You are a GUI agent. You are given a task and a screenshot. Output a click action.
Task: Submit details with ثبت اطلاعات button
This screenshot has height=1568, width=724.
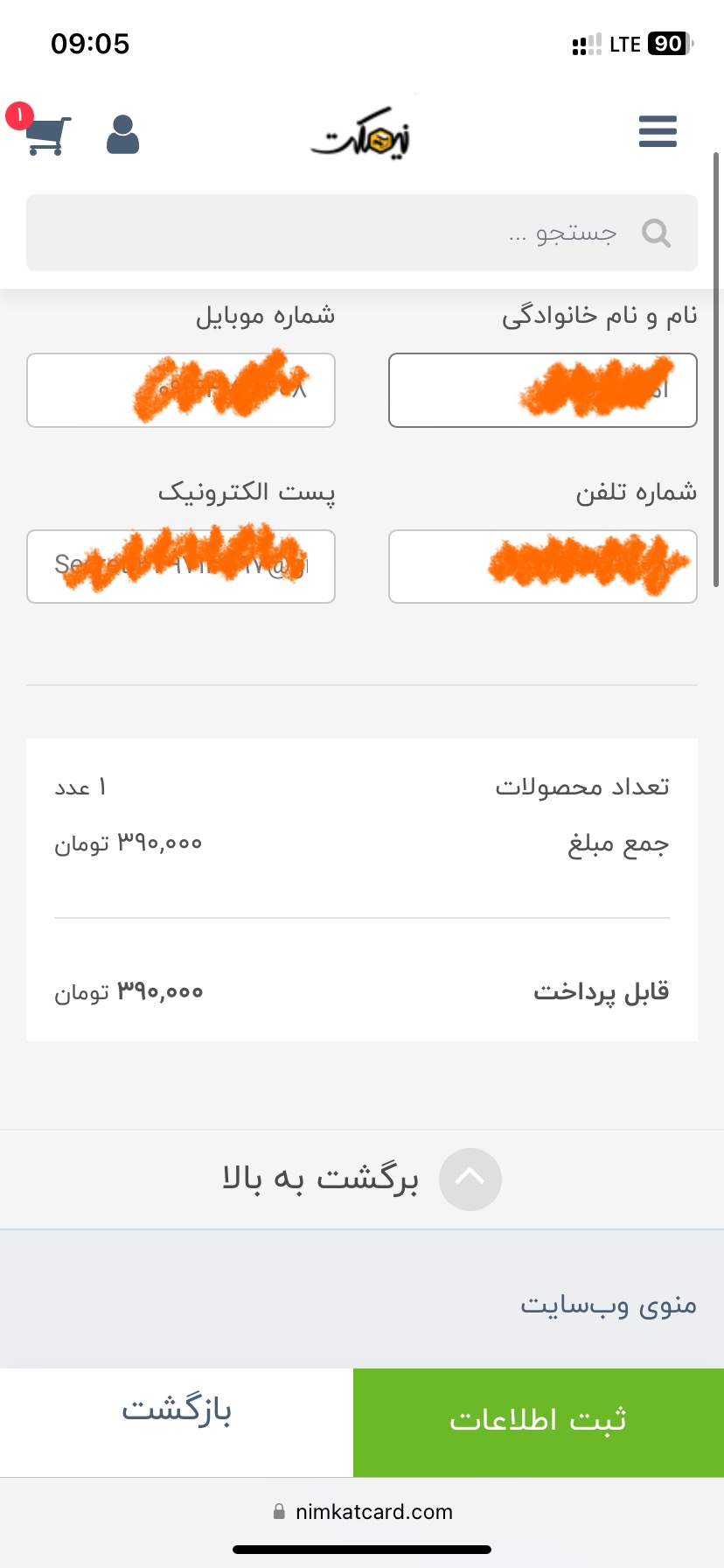[x=538, y=1422]
